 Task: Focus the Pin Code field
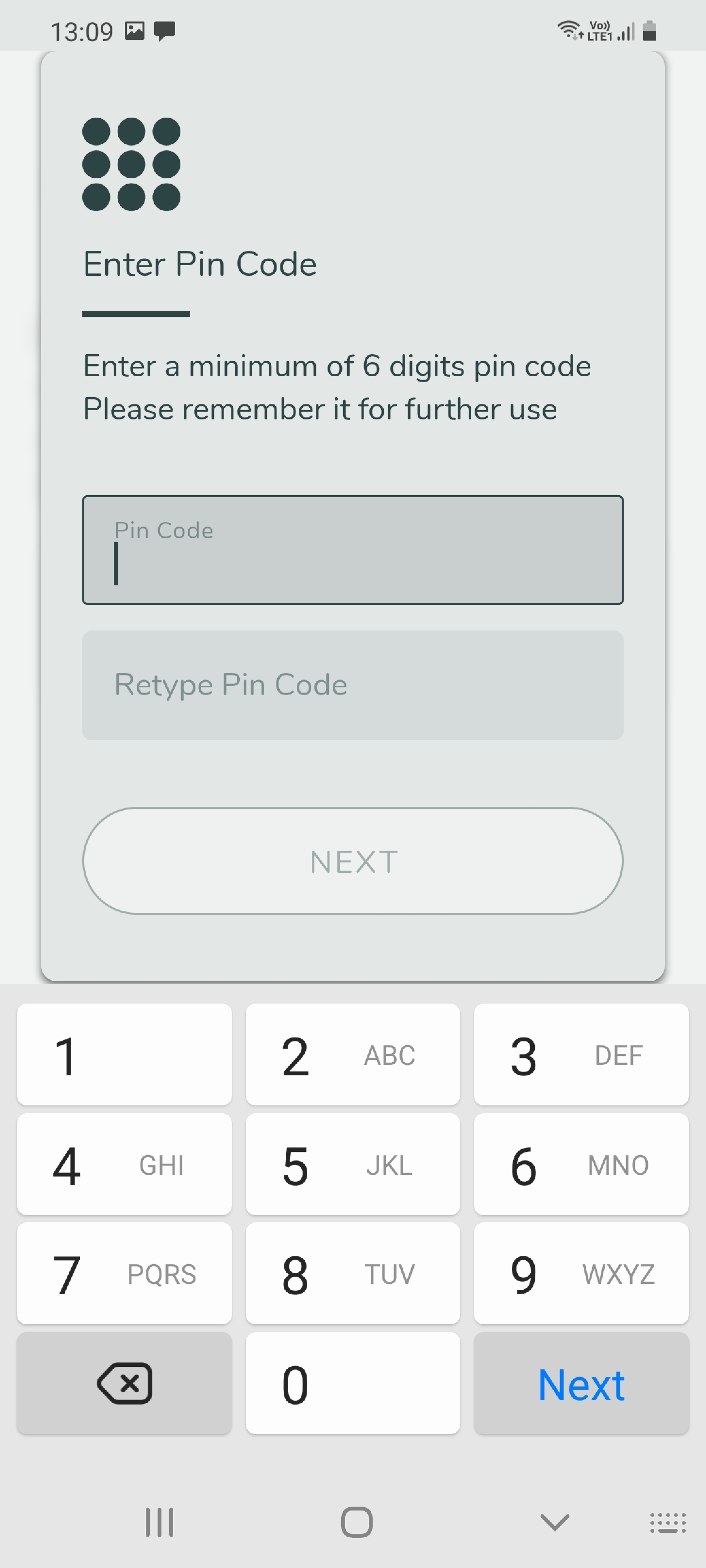tap(353, 550)
